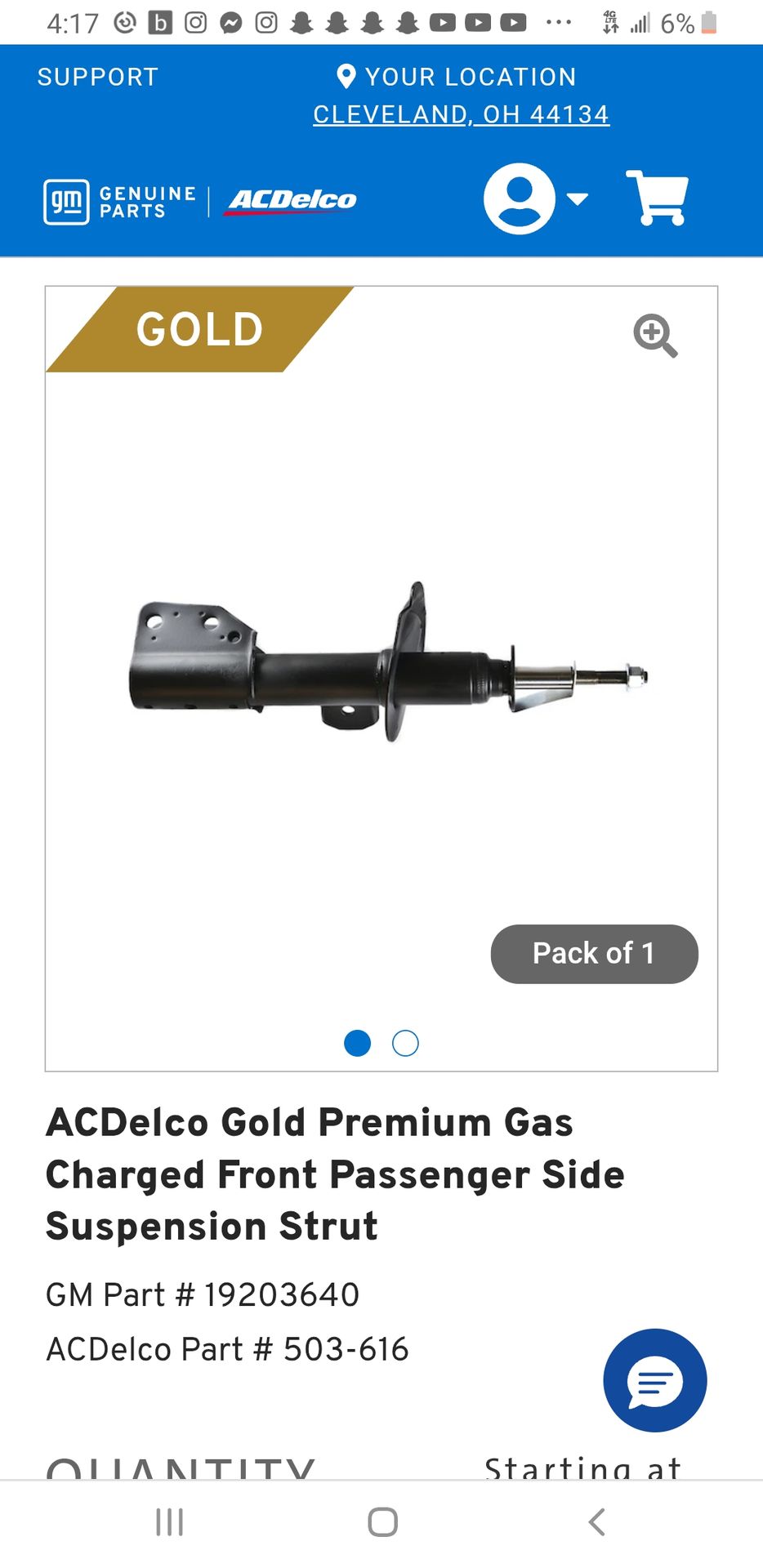Image resolution: width=763 pixels, height=1568 pixels.
Task: Go to GM Genuine Parts ACDelco homepage
Action: click(200, 201)
